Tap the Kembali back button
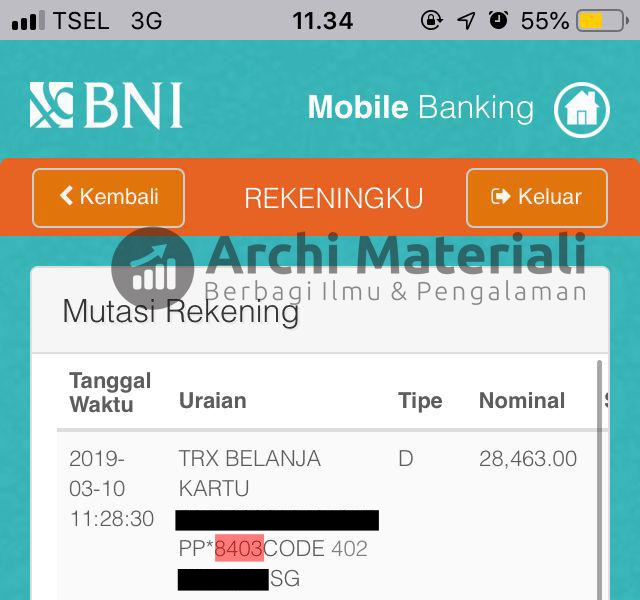640x600 pixels. coord(108,197)
